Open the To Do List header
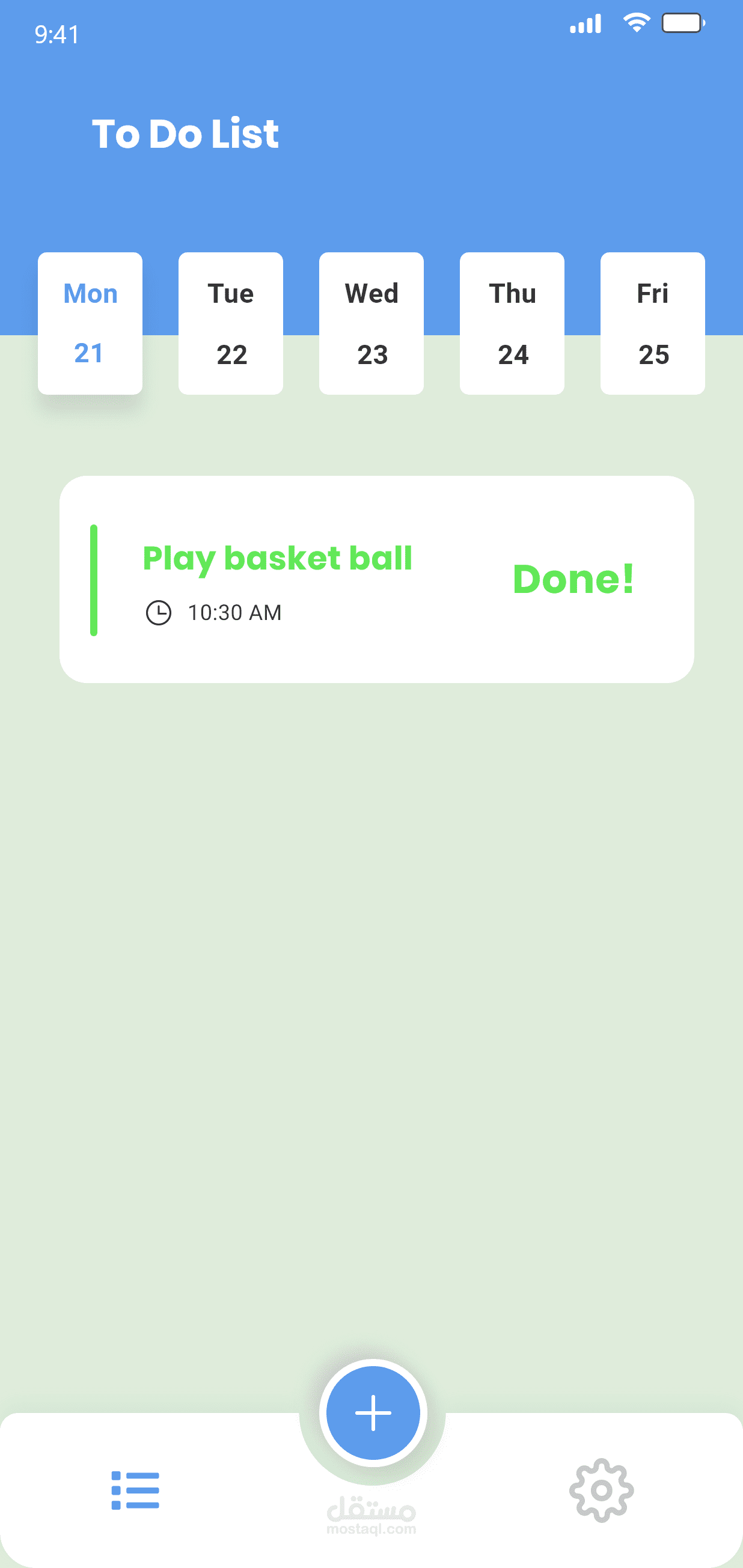Image resolution: width=743 pixels, height=1568 pixels. point(185,133)
